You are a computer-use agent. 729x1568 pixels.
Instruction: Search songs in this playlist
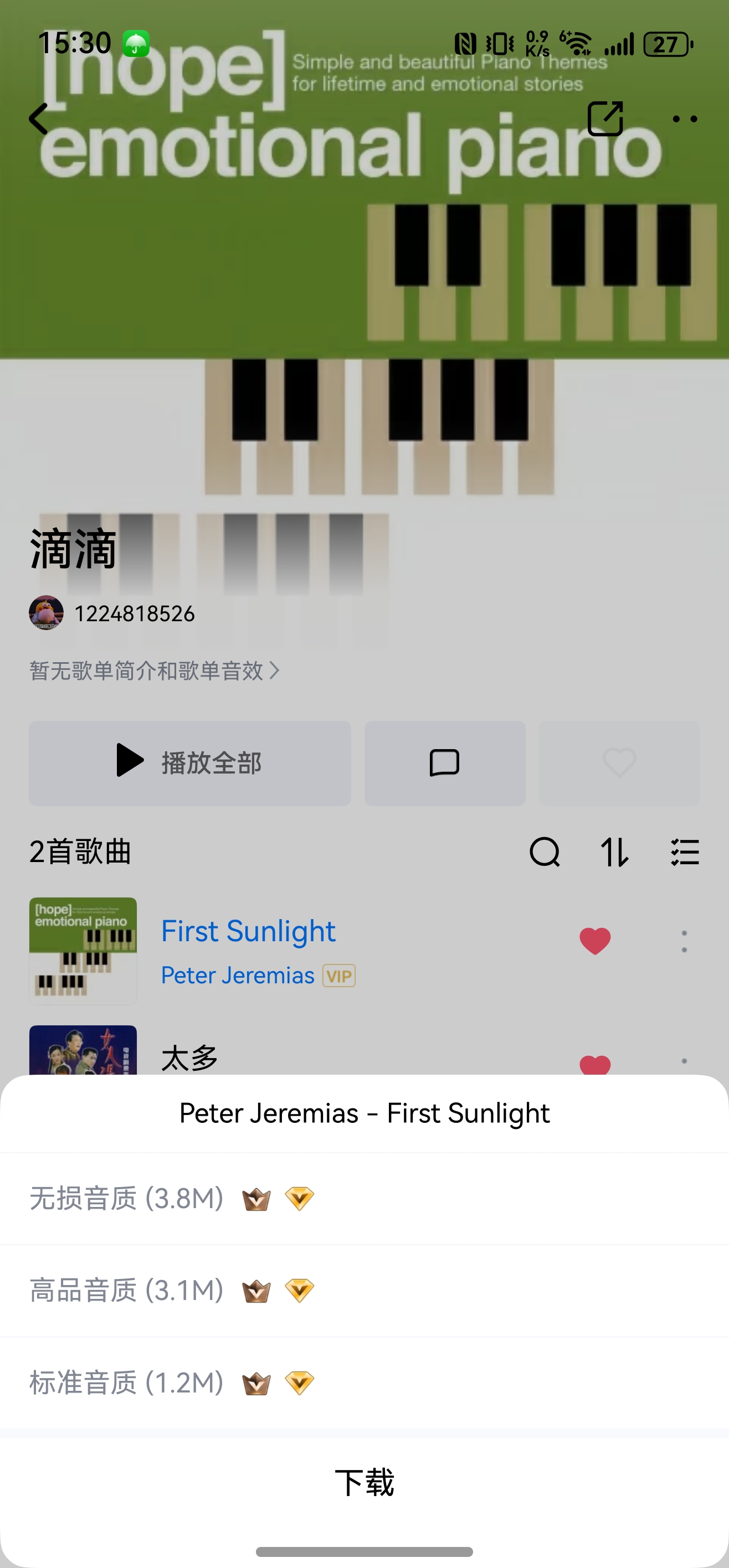pos(545,852)
